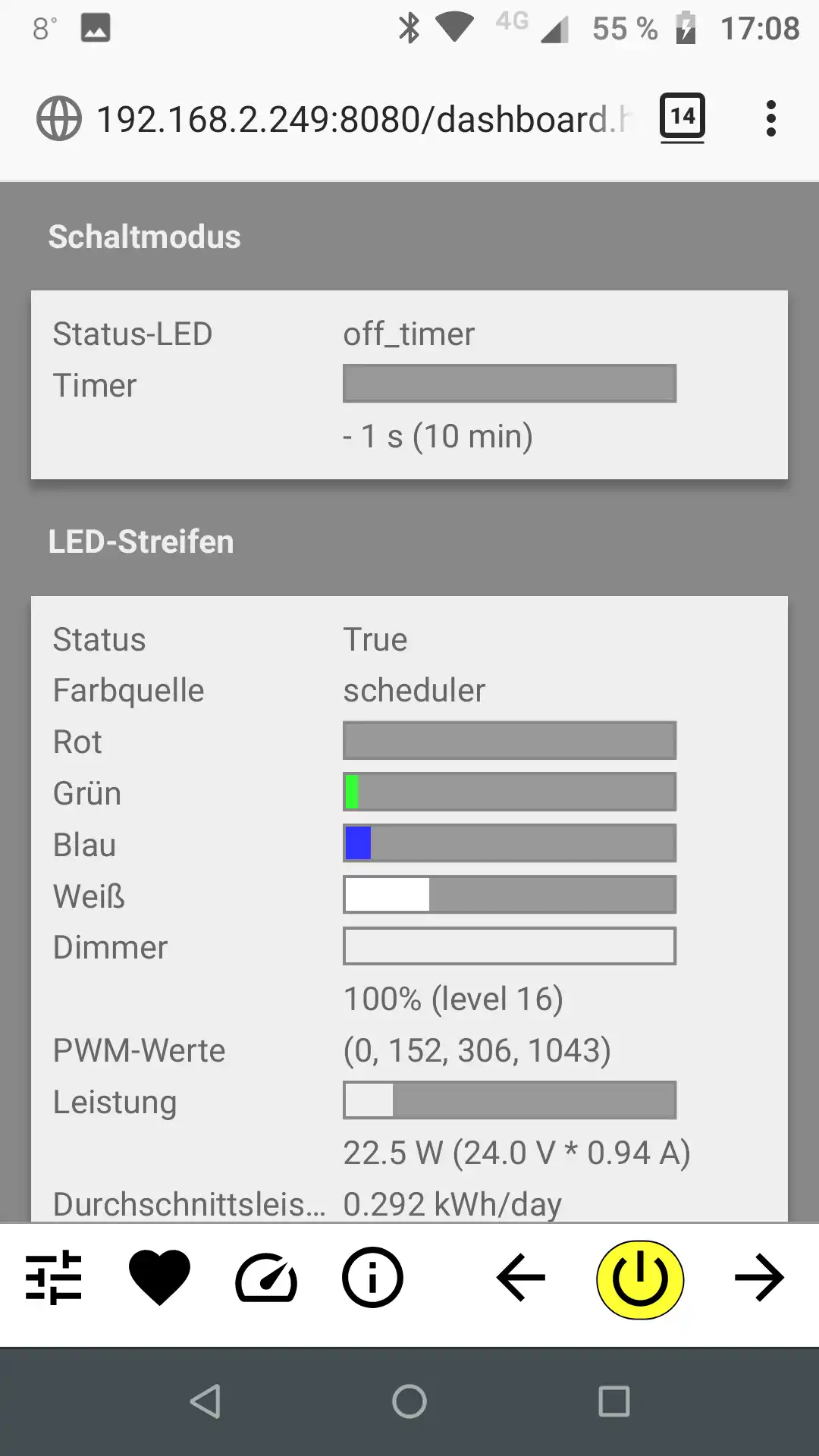This screenshot has height=1456, width=819.
Task: Open the browser overflow menu
Action: (770, 119)
